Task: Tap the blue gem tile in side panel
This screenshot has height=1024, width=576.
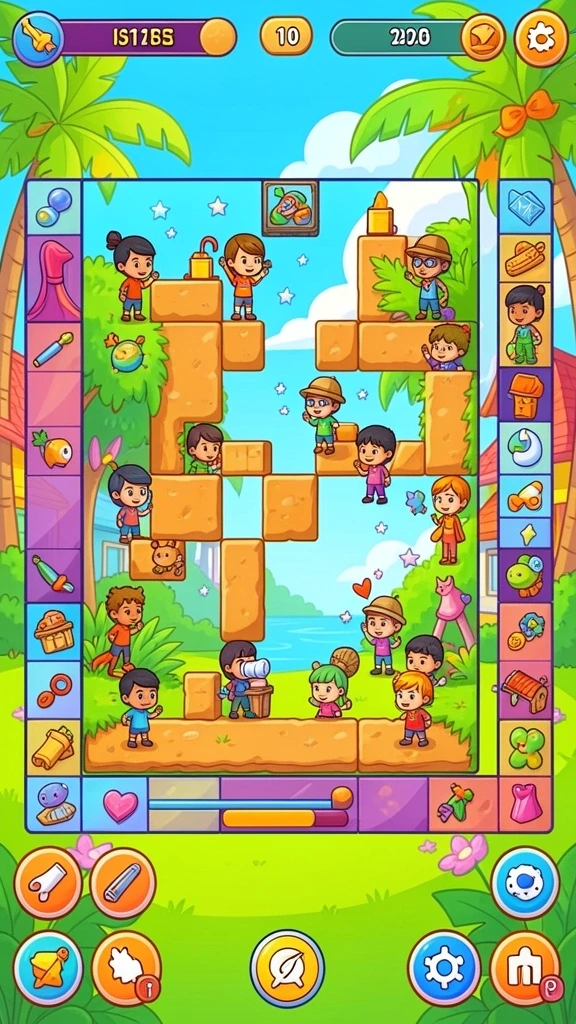Action: click(x=525, y=208)
